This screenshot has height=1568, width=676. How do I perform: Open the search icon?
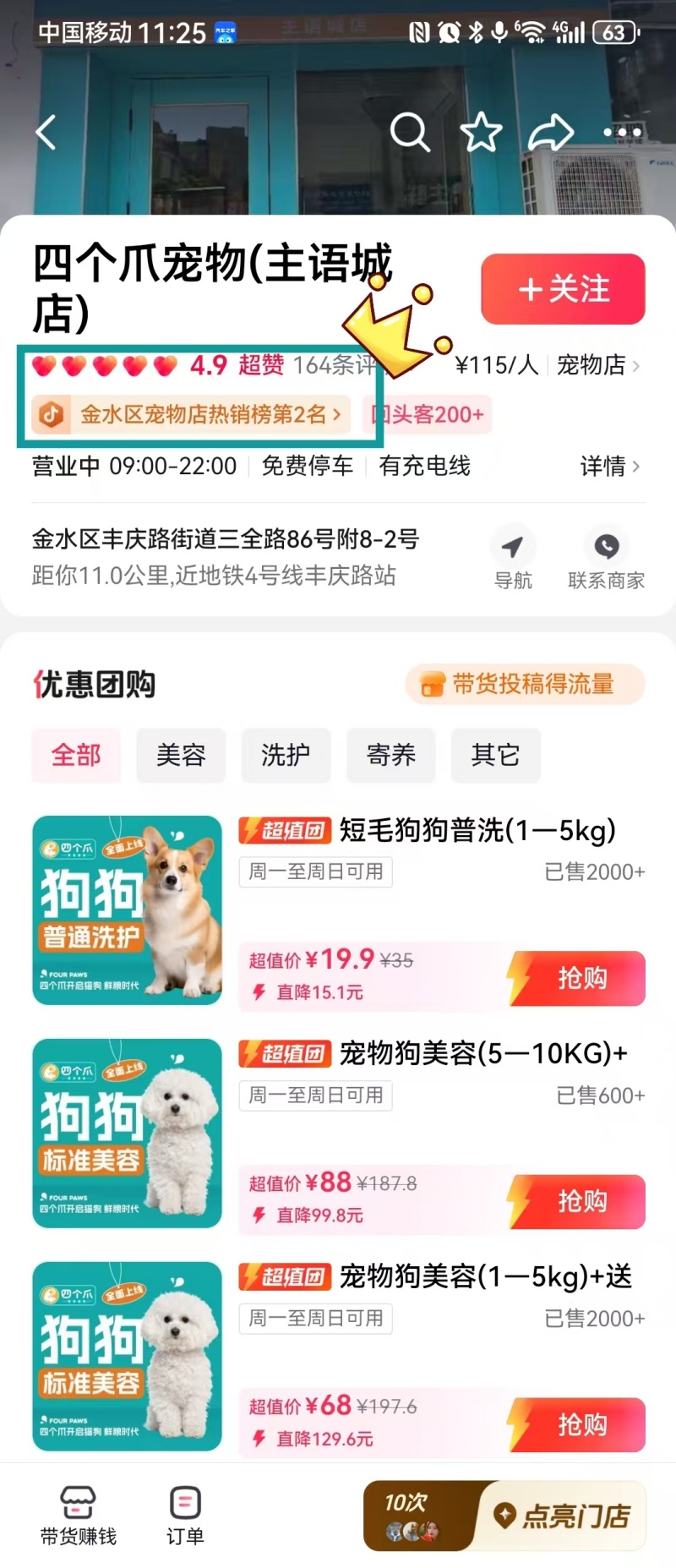pyautogui.click(x=410, y=133)
